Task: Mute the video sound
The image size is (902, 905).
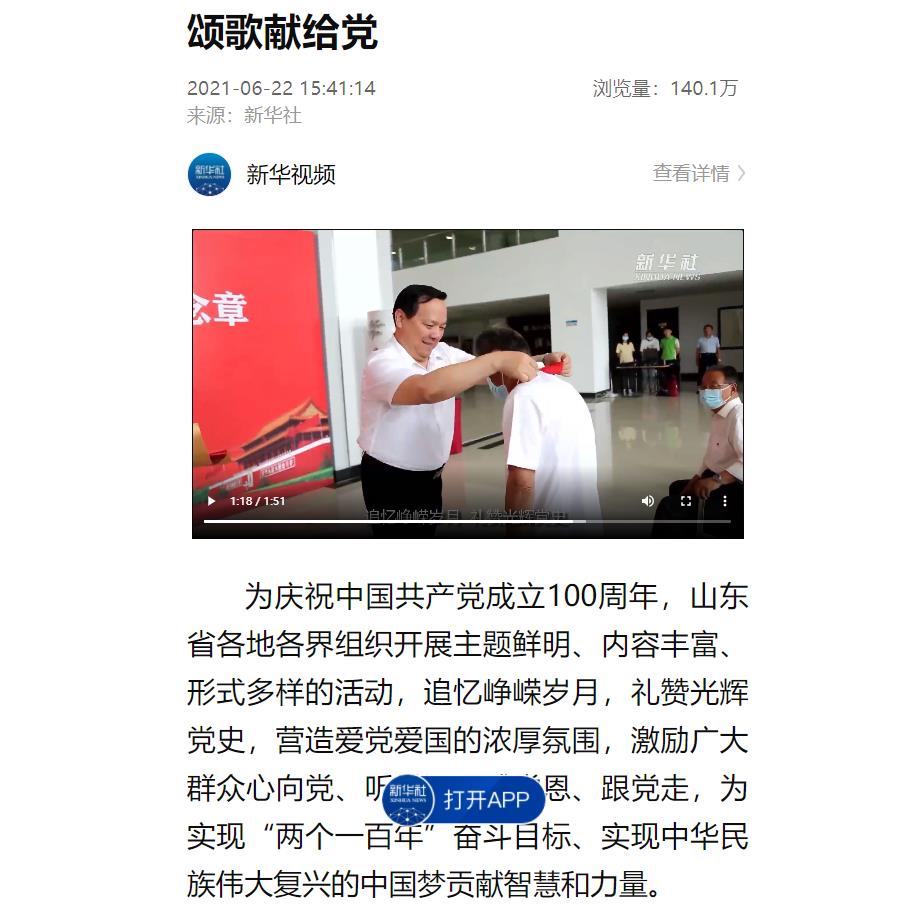Action: point(648,501)
